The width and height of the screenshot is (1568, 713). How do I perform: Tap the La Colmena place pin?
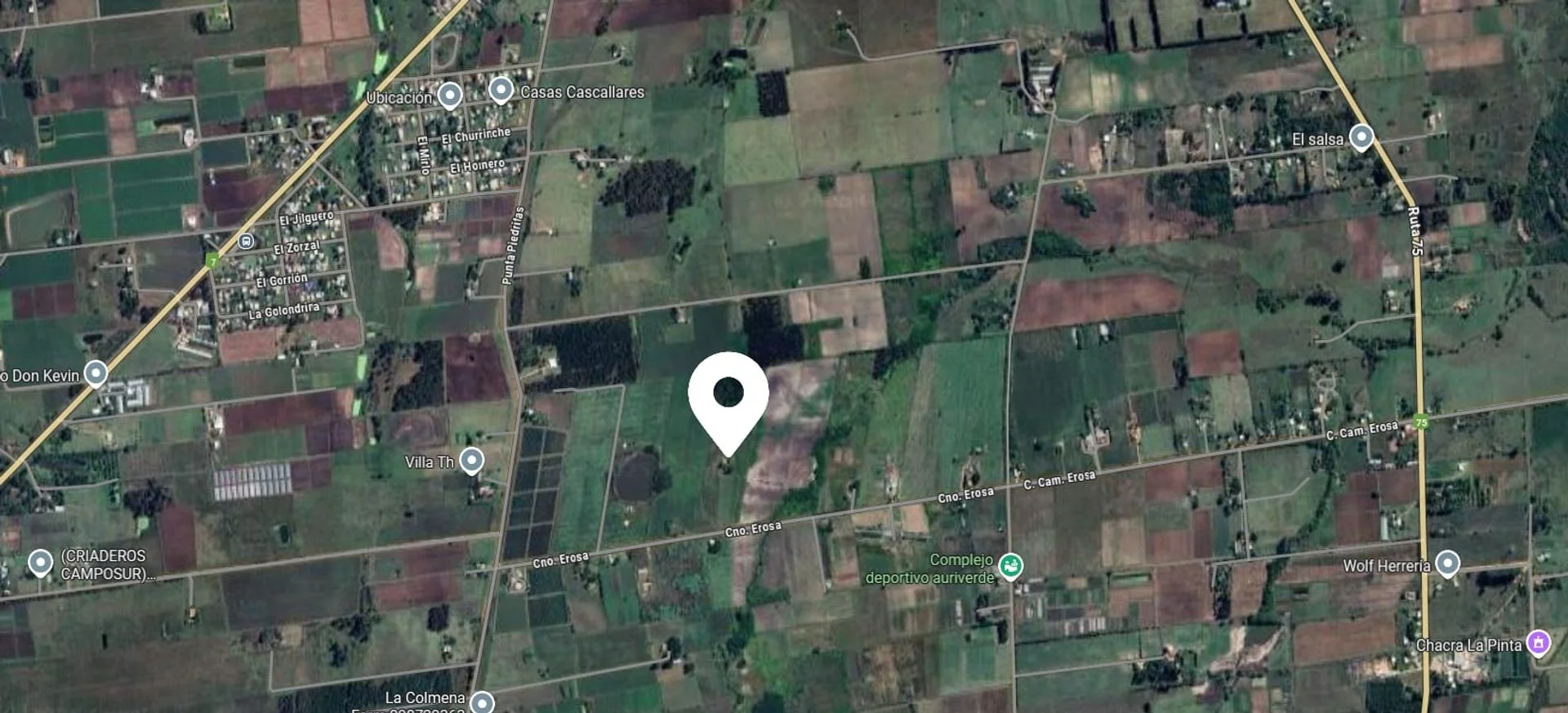click(x=483, y=701)
